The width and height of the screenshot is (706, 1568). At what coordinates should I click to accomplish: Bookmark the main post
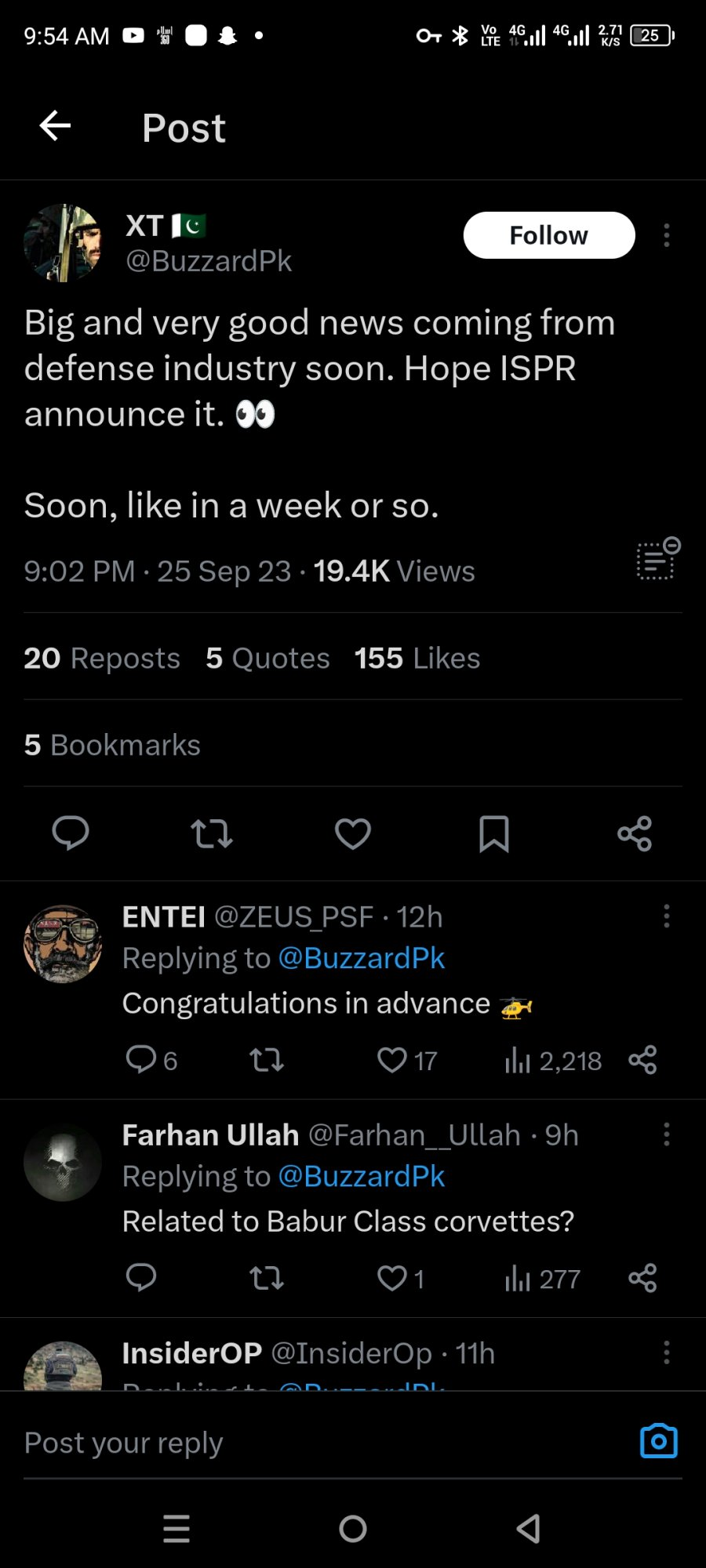(x=494, y=833)
